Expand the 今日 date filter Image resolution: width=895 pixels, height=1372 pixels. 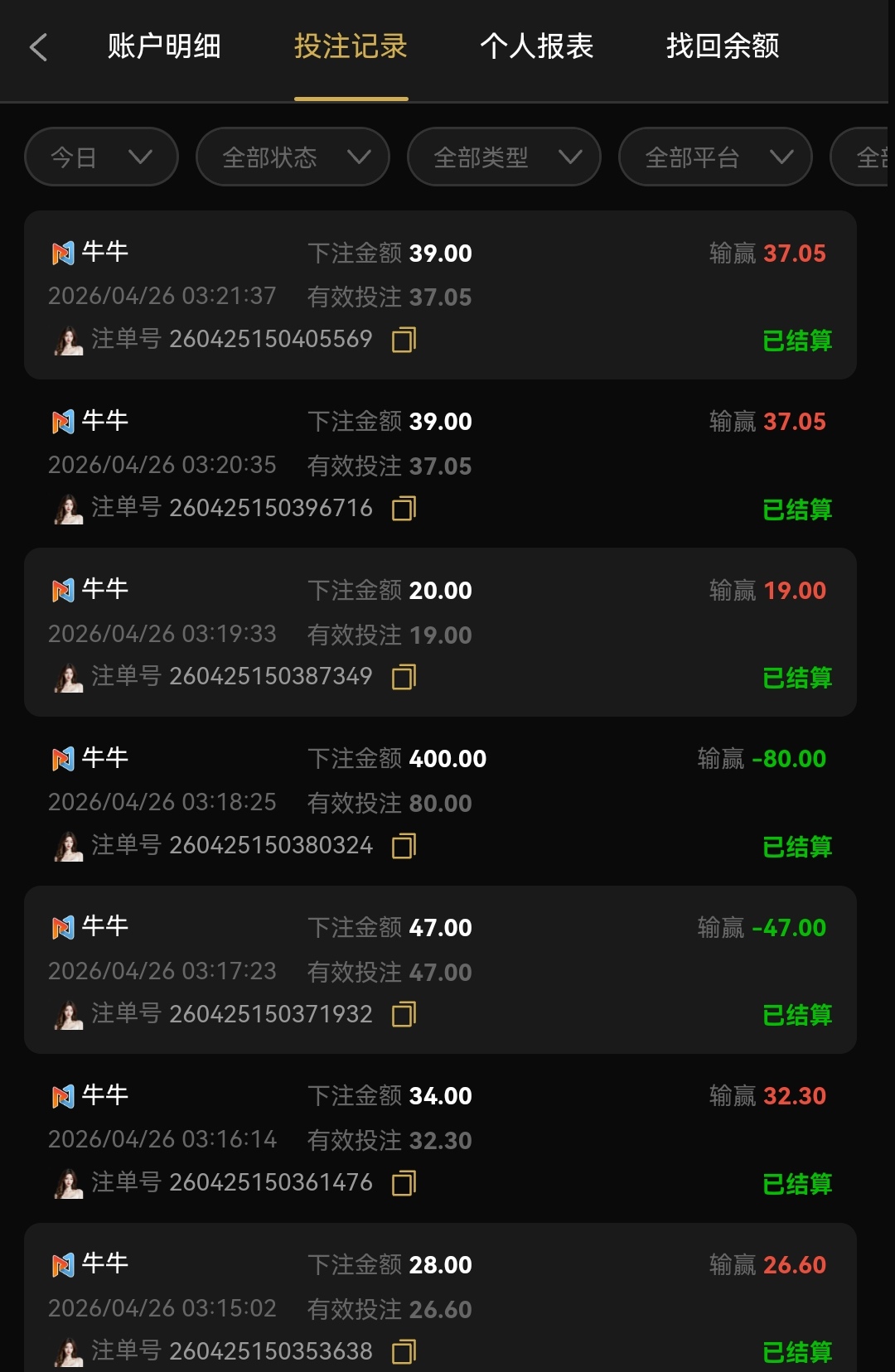[101, 157]
